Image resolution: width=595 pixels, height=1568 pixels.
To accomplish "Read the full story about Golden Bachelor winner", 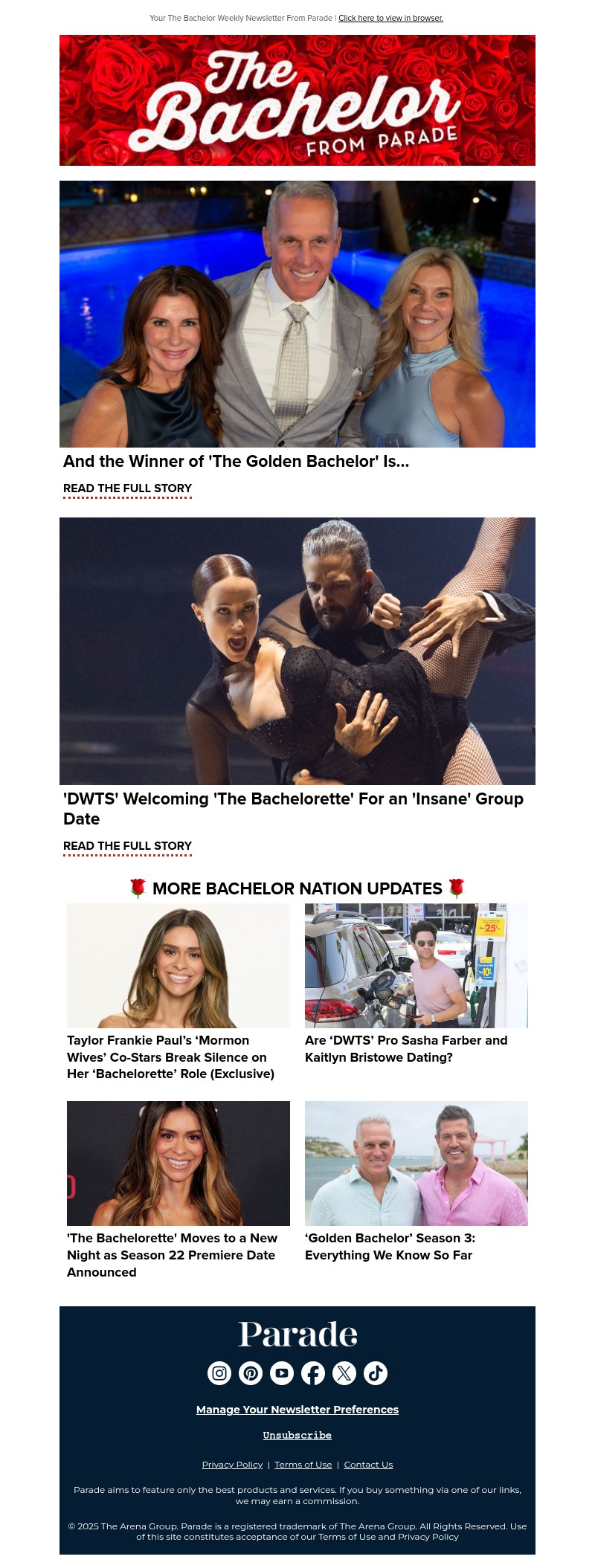I will pyautogui.click(x=127, y=488).
